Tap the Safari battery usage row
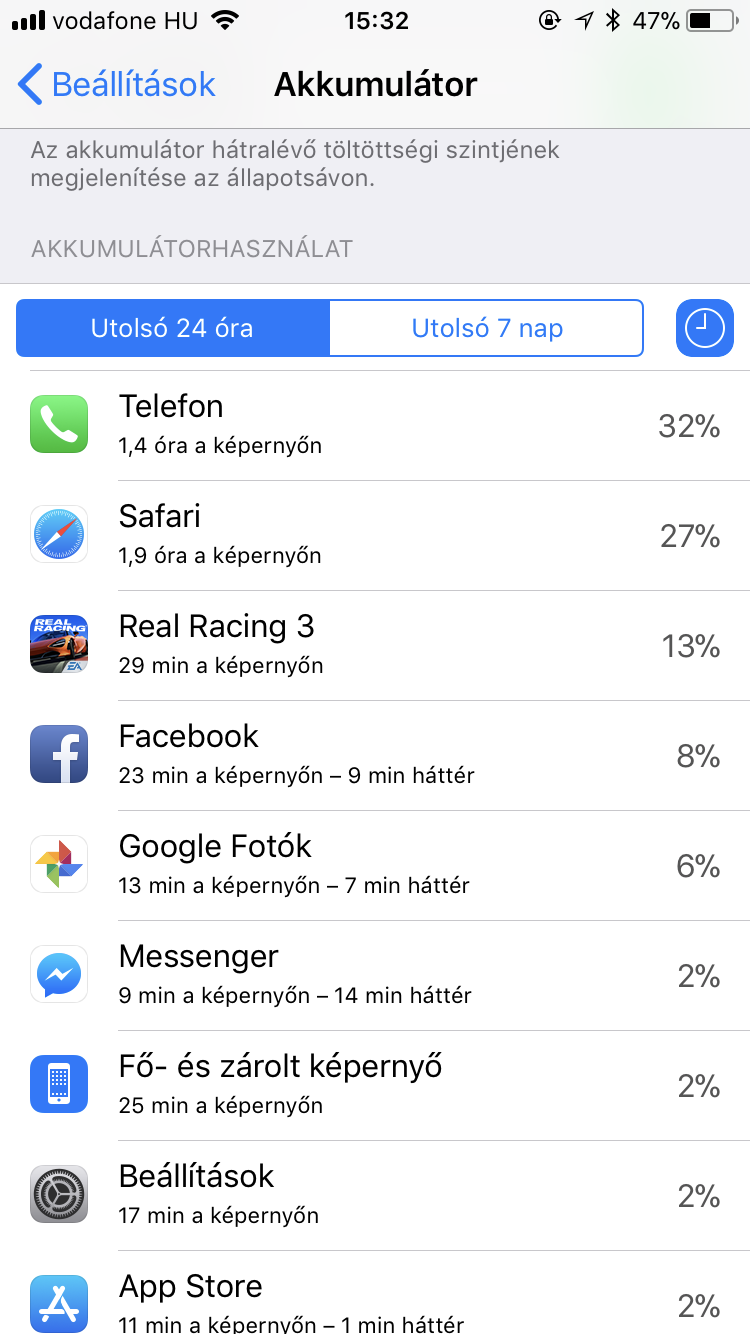The image size is (750, 1334). pos(375,536)
